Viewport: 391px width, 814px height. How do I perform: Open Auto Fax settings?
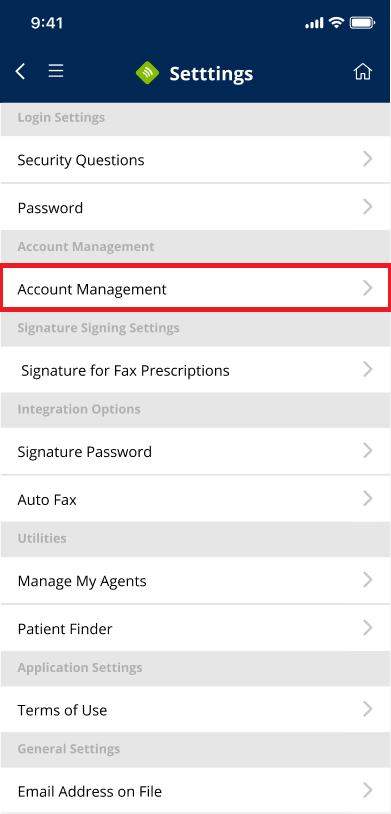[195, 499]
